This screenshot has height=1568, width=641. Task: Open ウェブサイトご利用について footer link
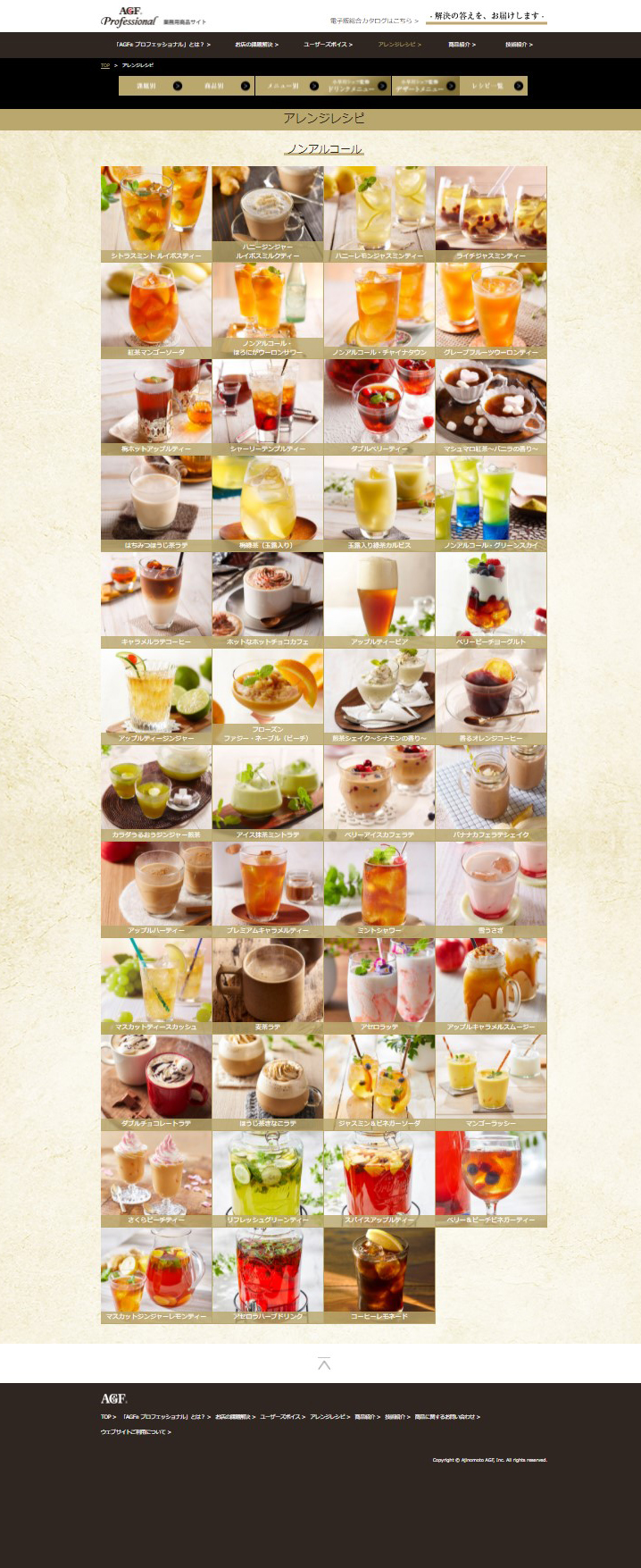tap(135, 1432)
